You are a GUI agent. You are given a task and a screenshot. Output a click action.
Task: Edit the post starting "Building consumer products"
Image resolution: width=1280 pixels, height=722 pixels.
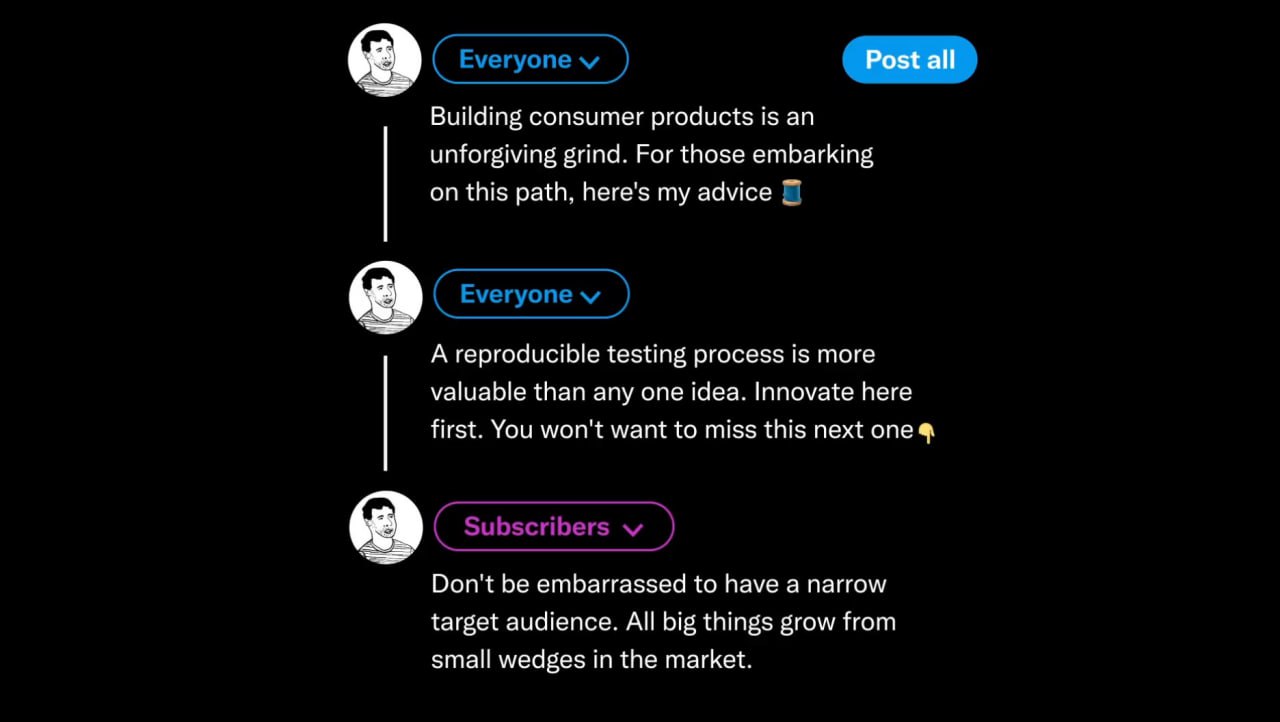(x=650, y=154)
